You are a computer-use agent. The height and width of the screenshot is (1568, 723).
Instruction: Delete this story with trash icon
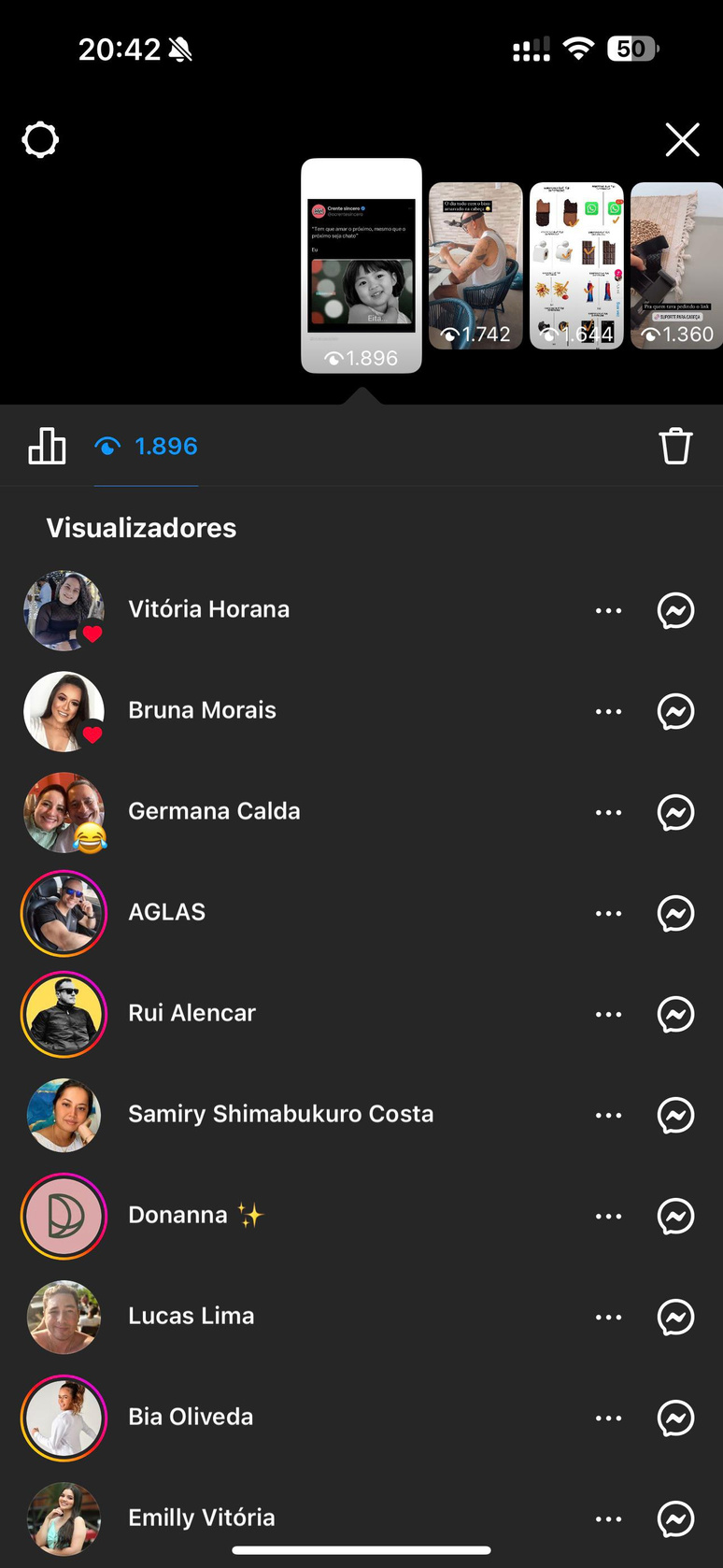(x=675, y=447)
